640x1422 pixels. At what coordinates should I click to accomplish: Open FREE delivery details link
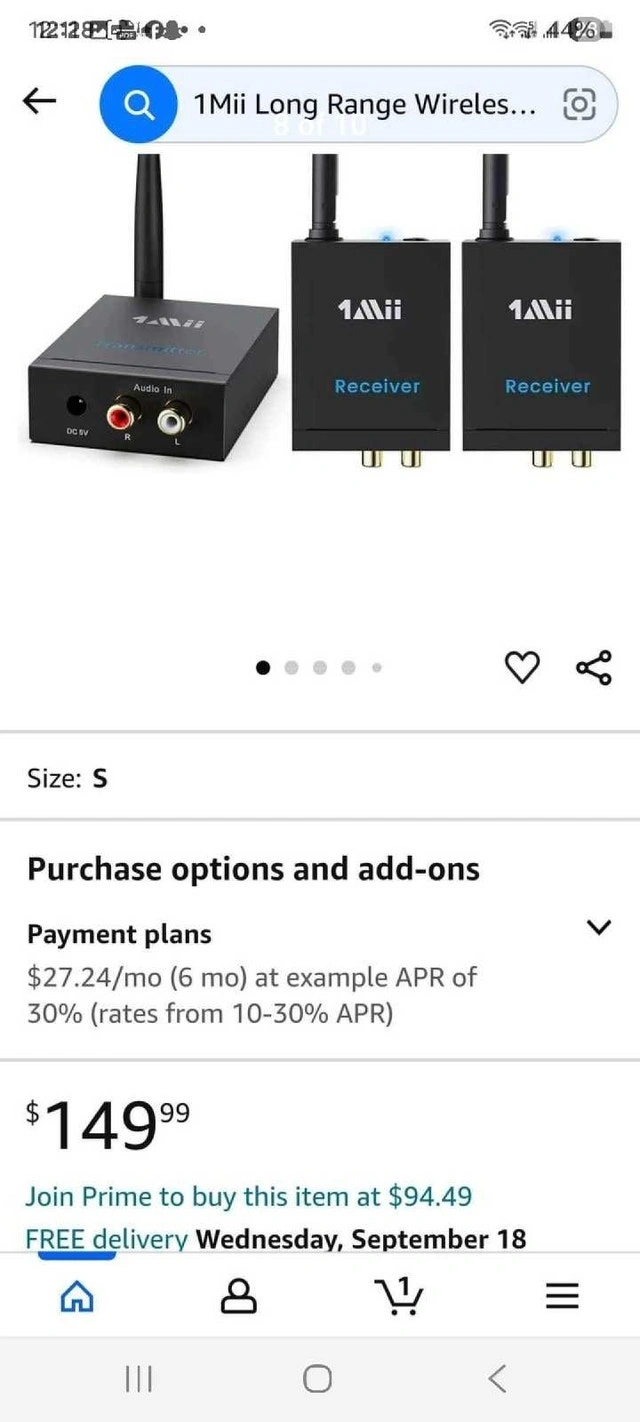pyautogui.click(x=106, y=1239)
